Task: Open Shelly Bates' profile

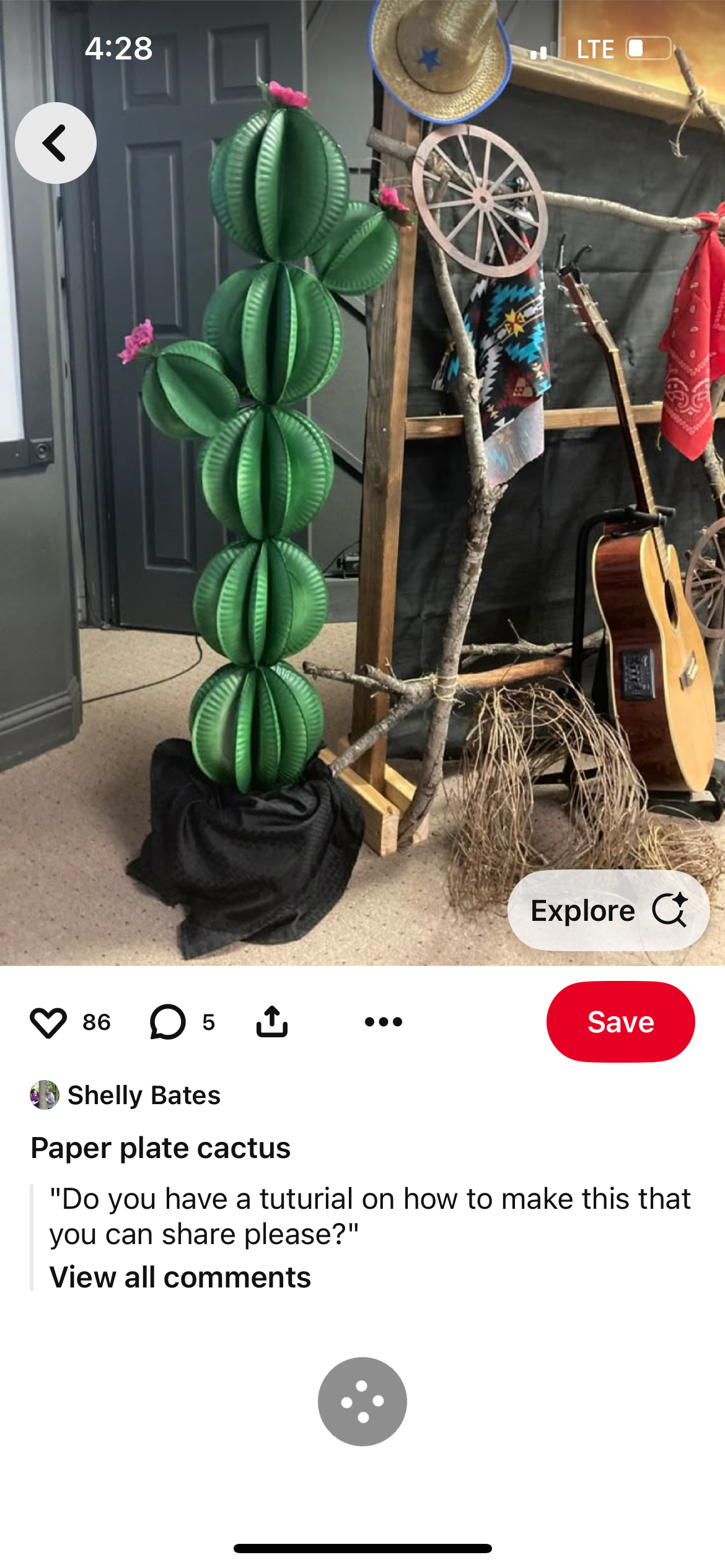Action: coord(126,1095)
